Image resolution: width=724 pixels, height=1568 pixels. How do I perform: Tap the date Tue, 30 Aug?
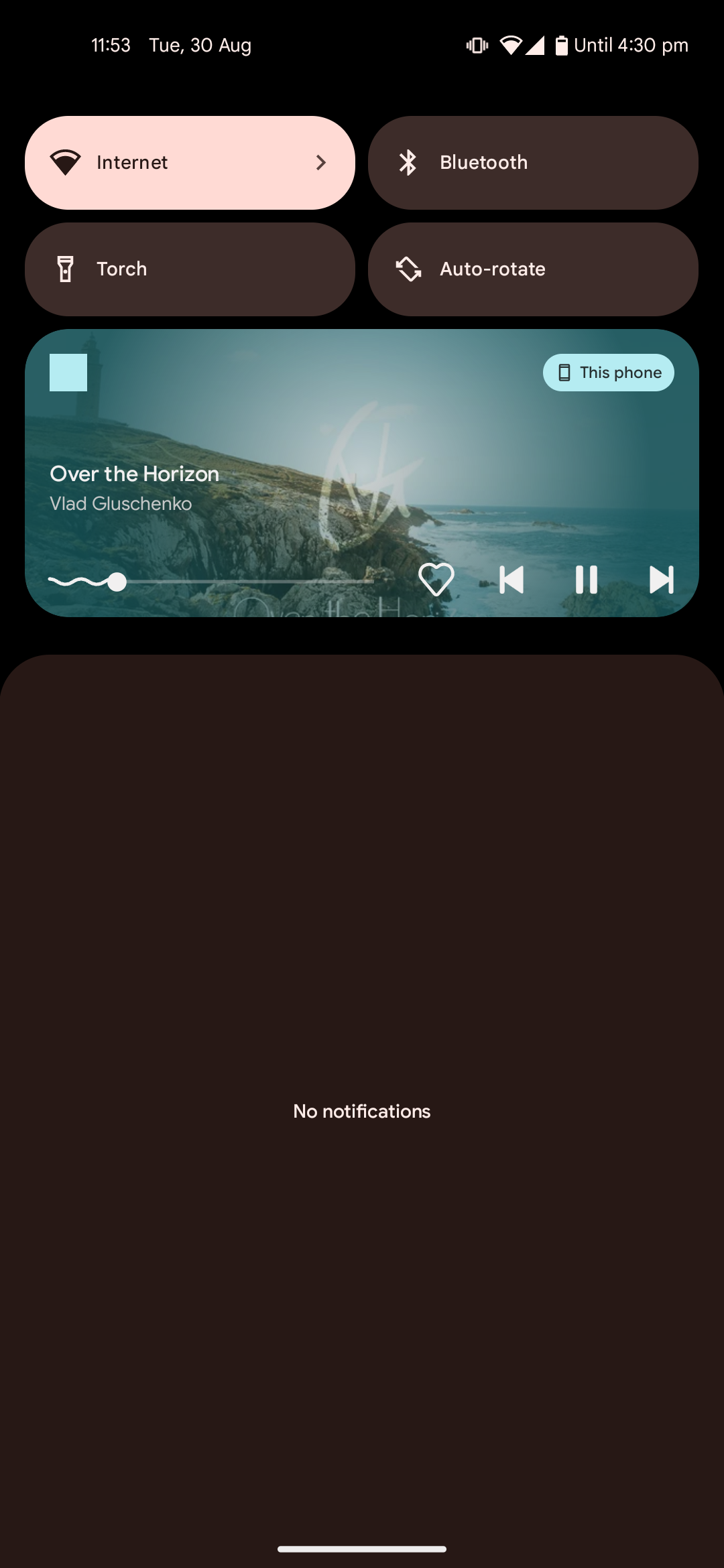pyautogui.click(x=200, y=44)
